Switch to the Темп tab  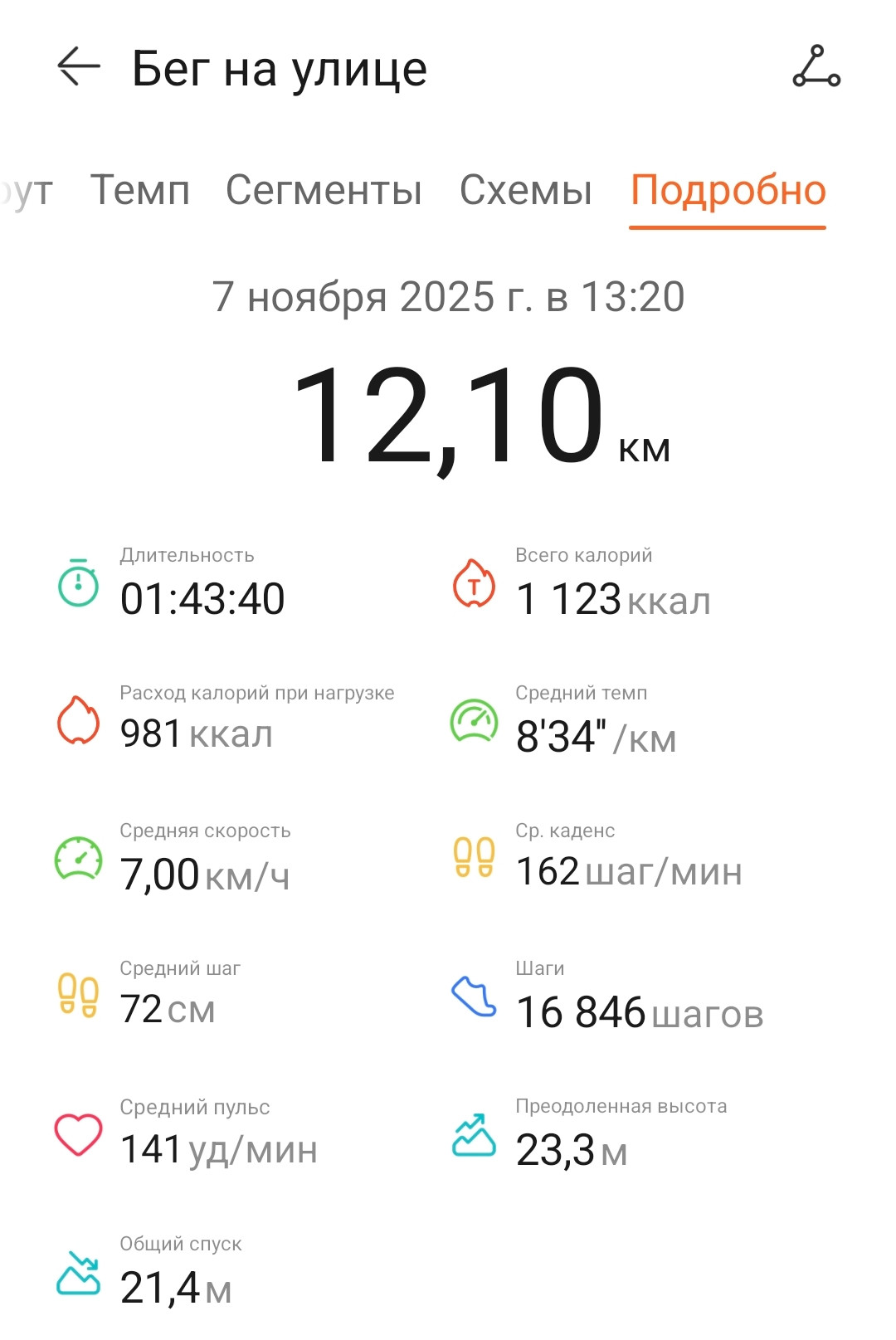click(x=140, y=190)
